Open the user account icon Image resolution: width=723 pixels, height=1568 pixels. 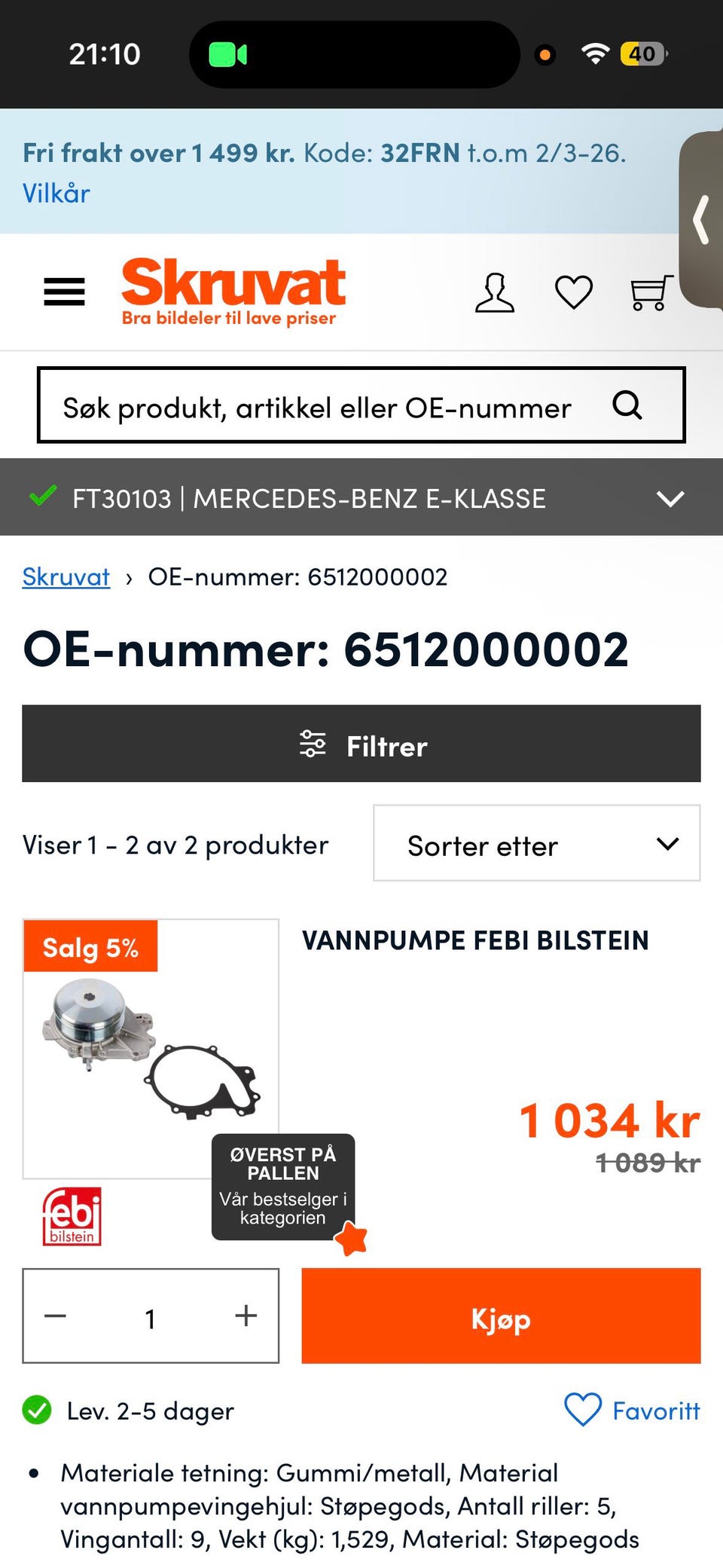(494, 292)
